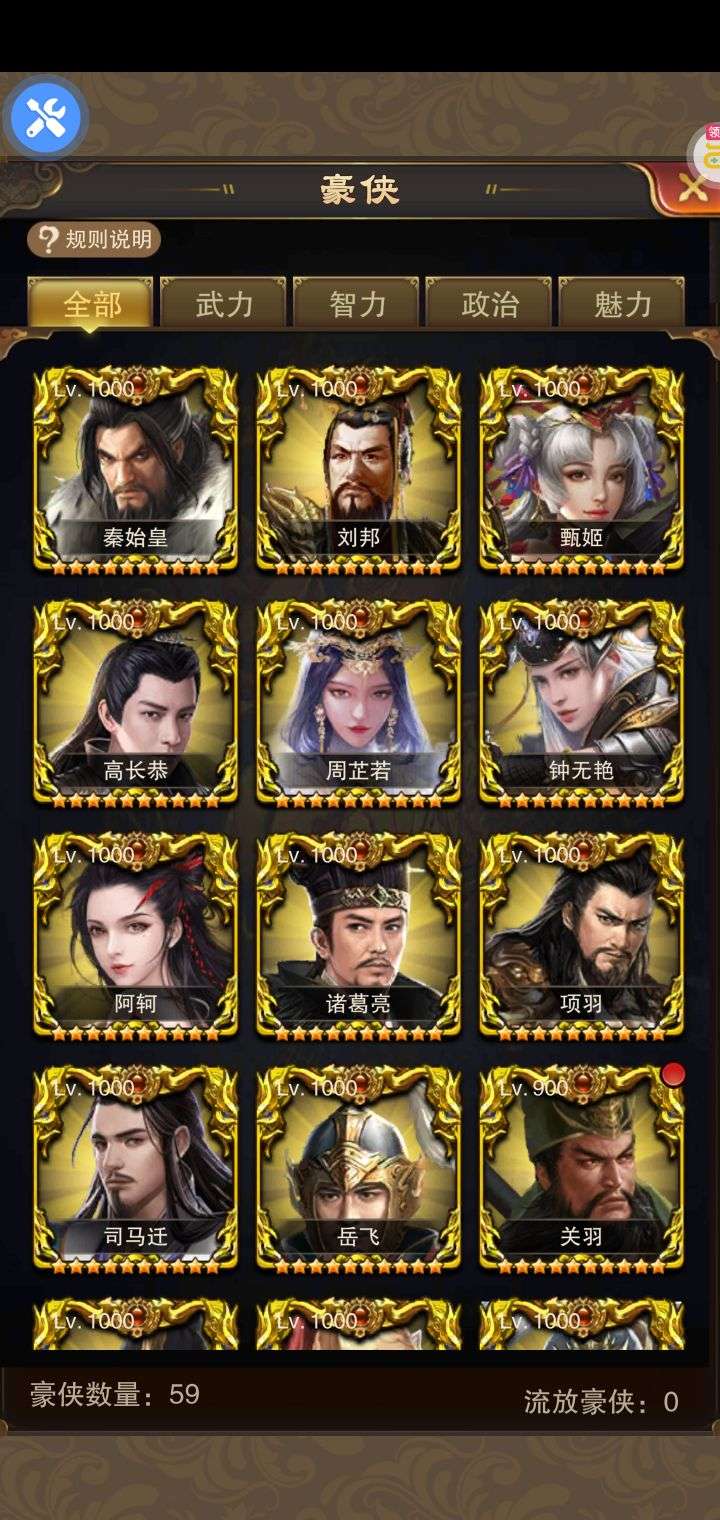
Task: Select the 全部 tab
Action: [x=91, y=303]
